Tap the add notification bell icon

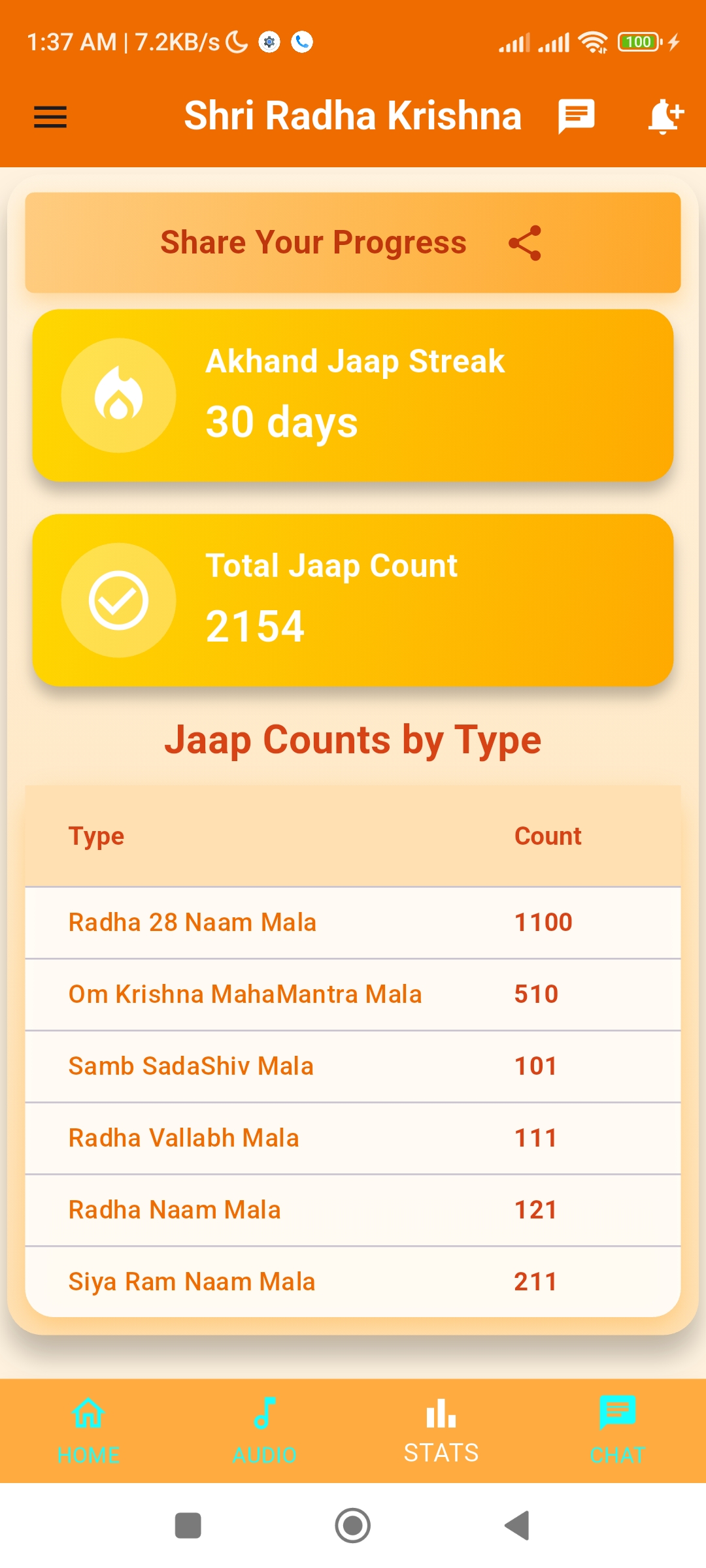(x=665, y=116)
